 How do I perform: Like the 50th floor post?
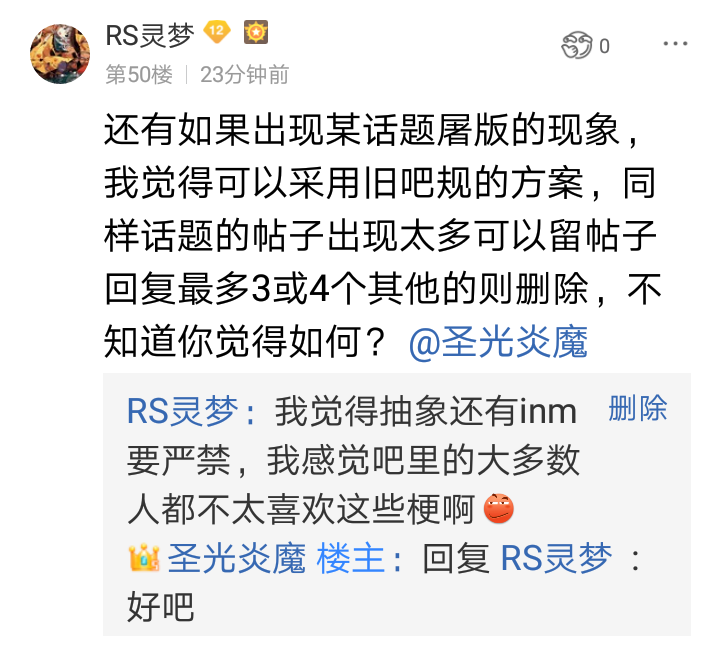pyautogui.click(x=579, y=45)
